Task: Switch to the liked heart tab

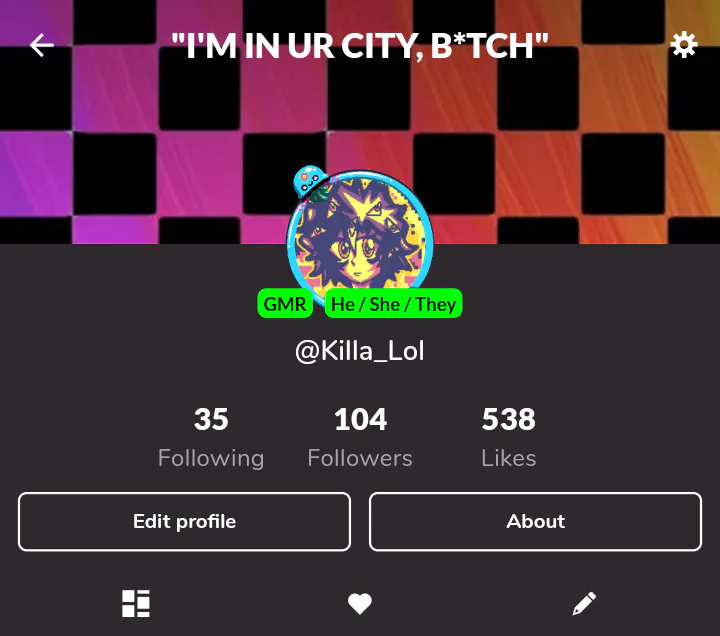Action: pos(360,603)
